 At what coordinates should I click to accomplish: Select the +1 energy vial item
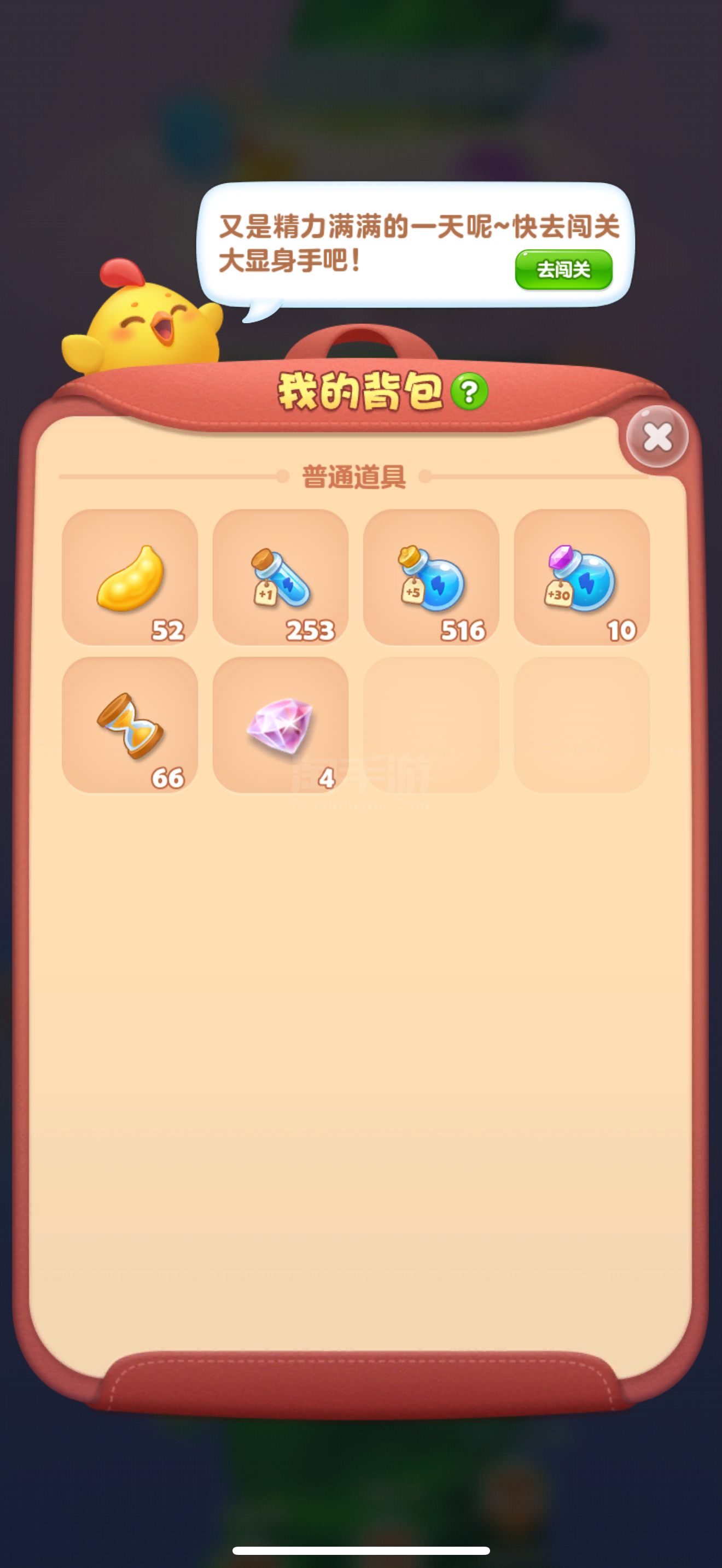[x=280, y=577]
